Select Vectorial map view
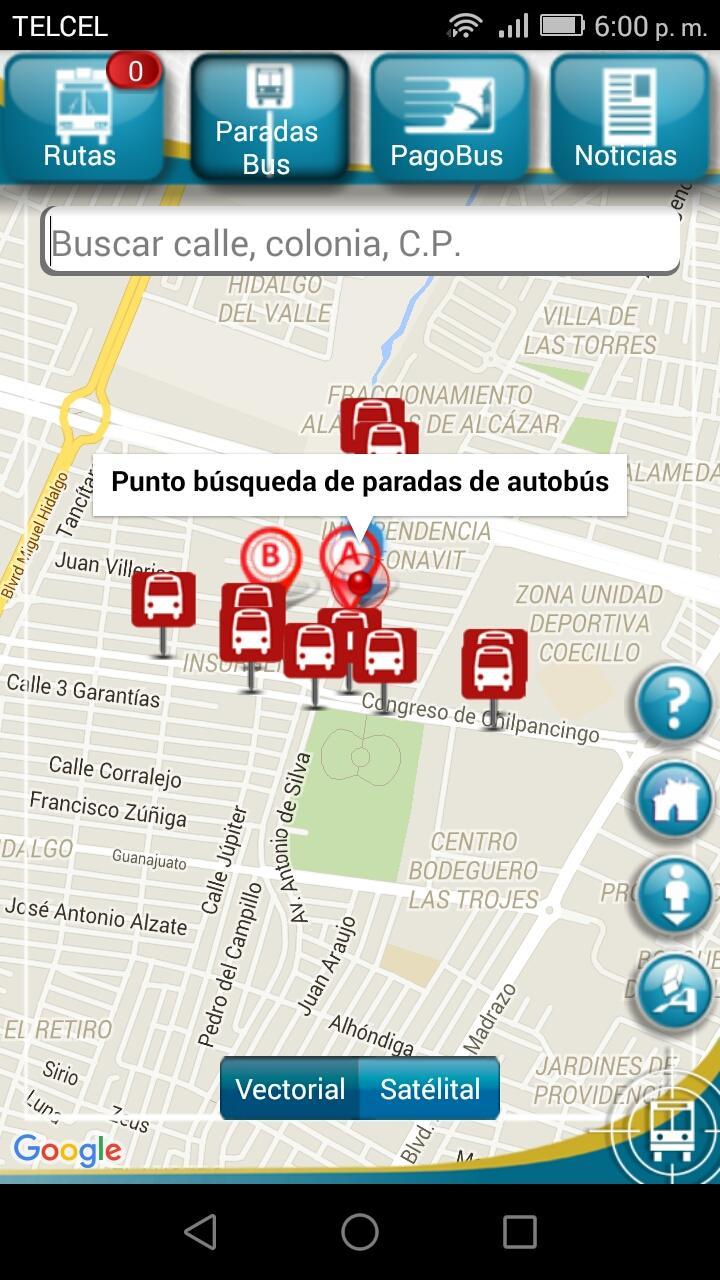The image size is (720, 1280). [290, 1089]
